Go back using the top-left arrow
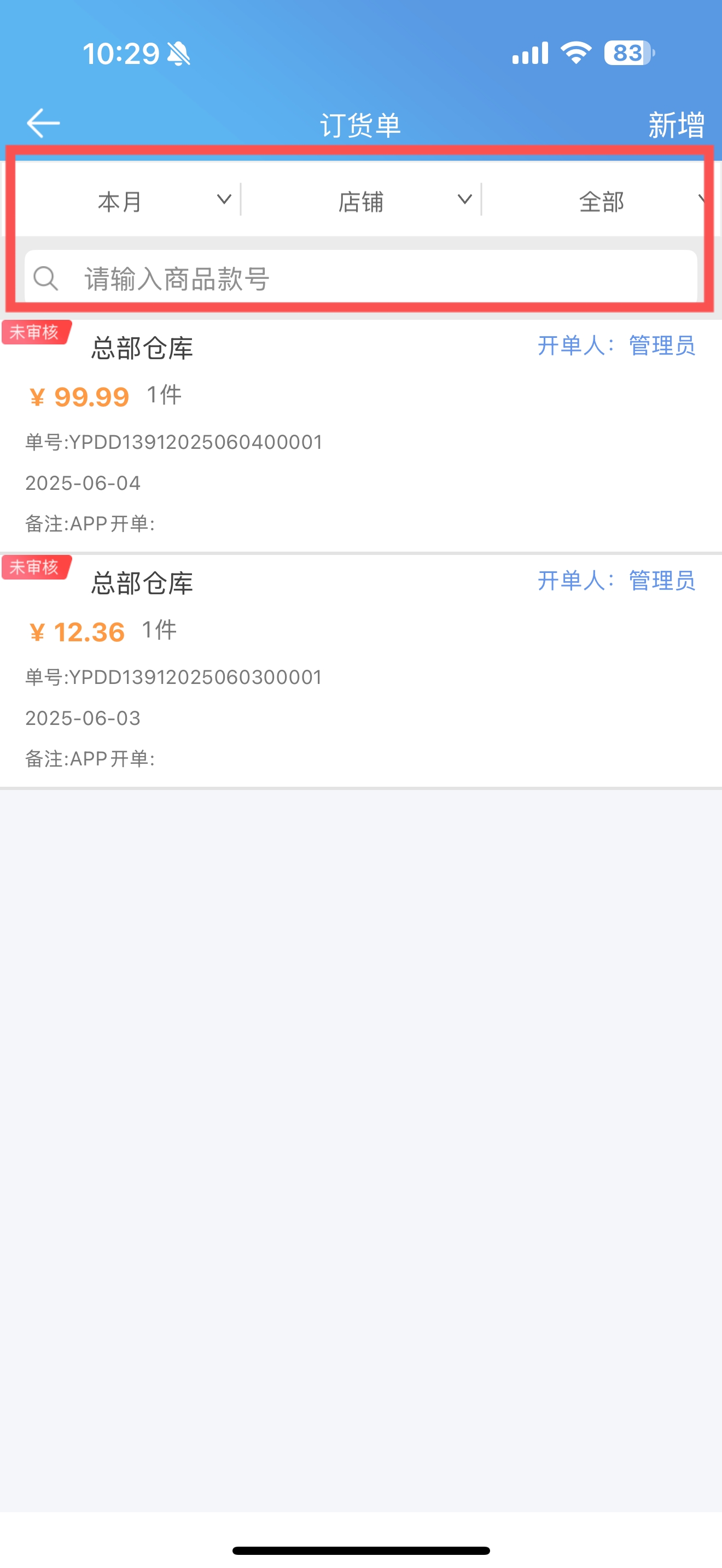This screenshot has height=1568, width=722. (43, 124)
